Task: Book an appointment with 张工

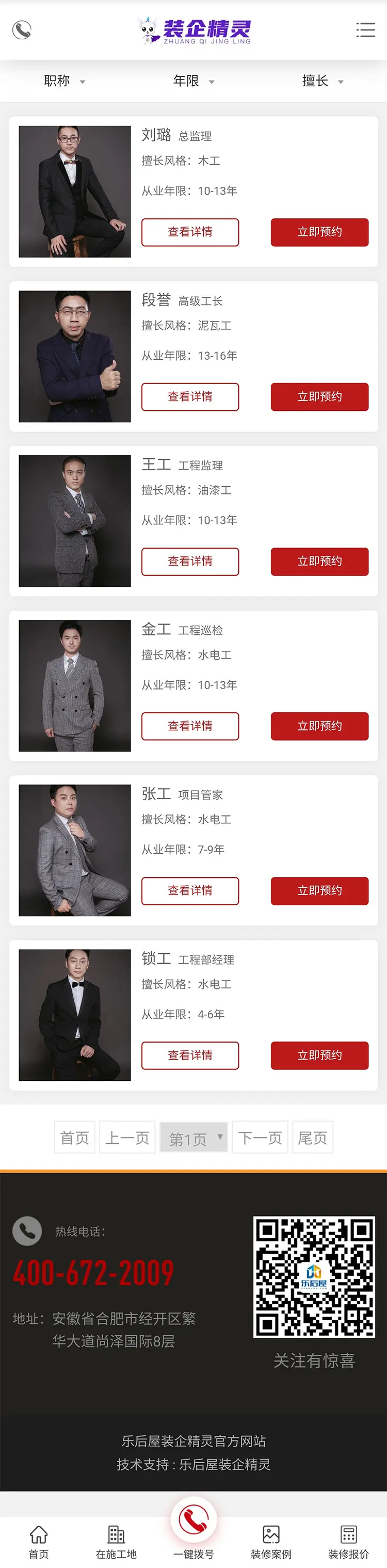Action: pos(319,890)
